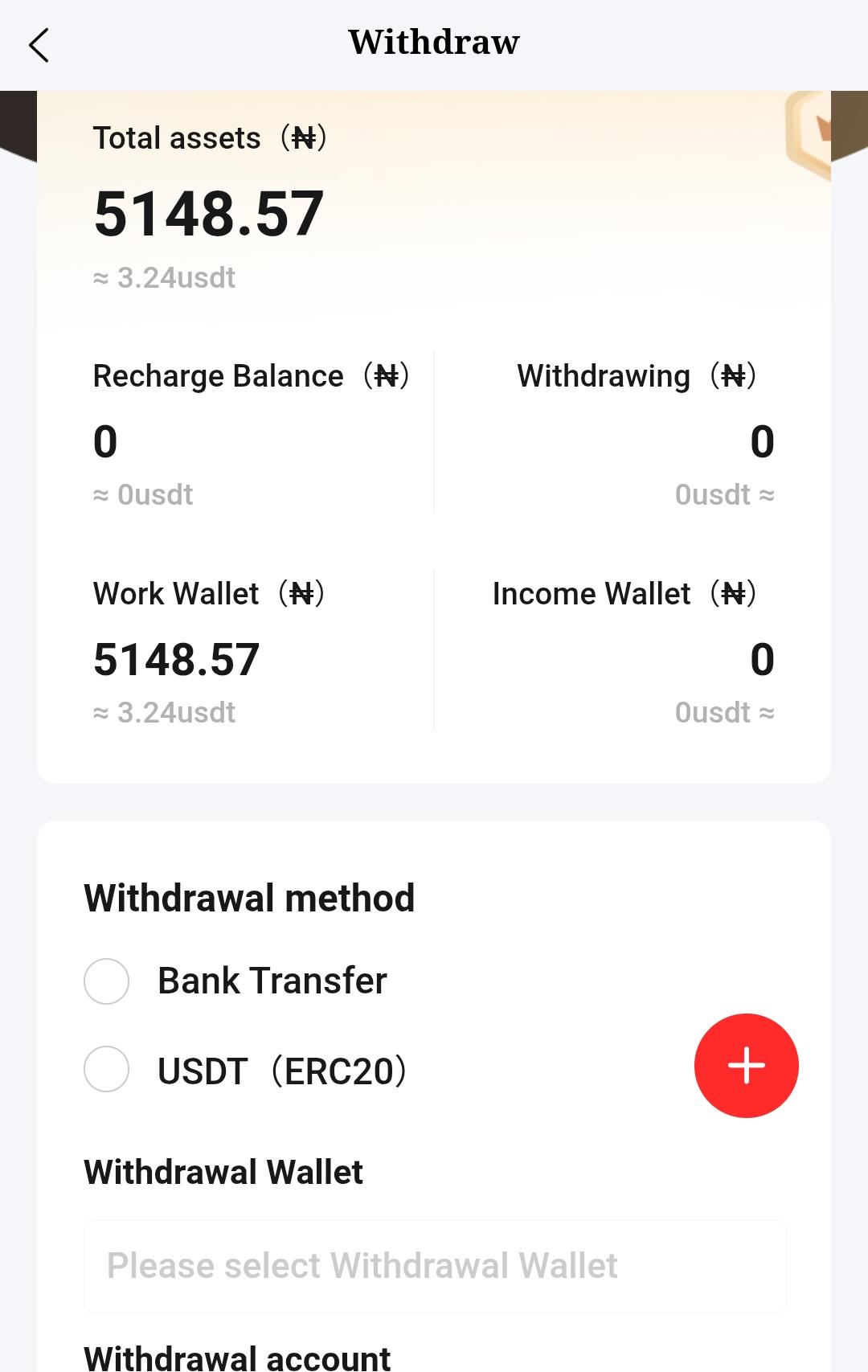Image resolution: width=868 pixels, height=1372 pixels.
Task: Click the Withdrawal method heading
Action: (x=248, y=899)
